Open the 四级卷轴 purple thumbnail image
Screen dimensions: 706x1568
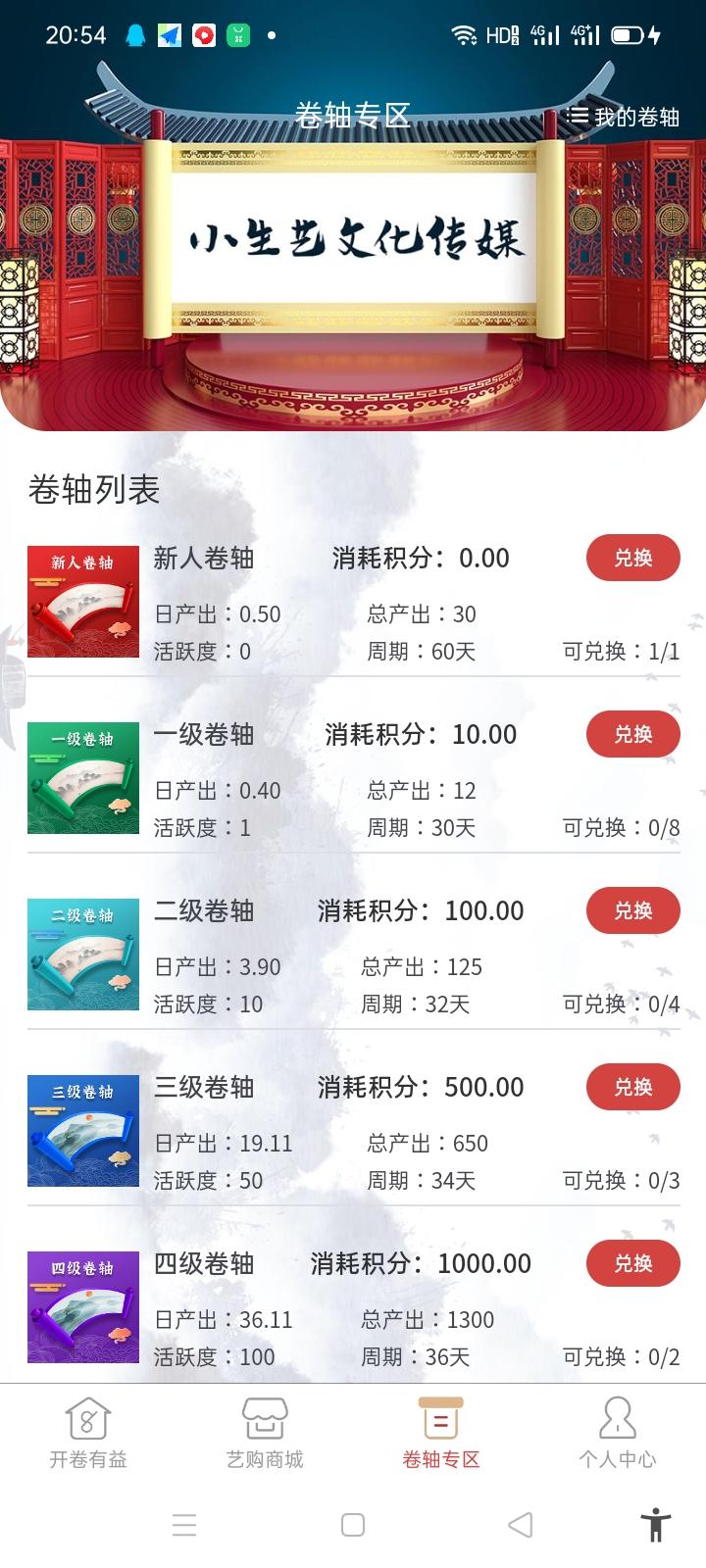point(82,1306)
